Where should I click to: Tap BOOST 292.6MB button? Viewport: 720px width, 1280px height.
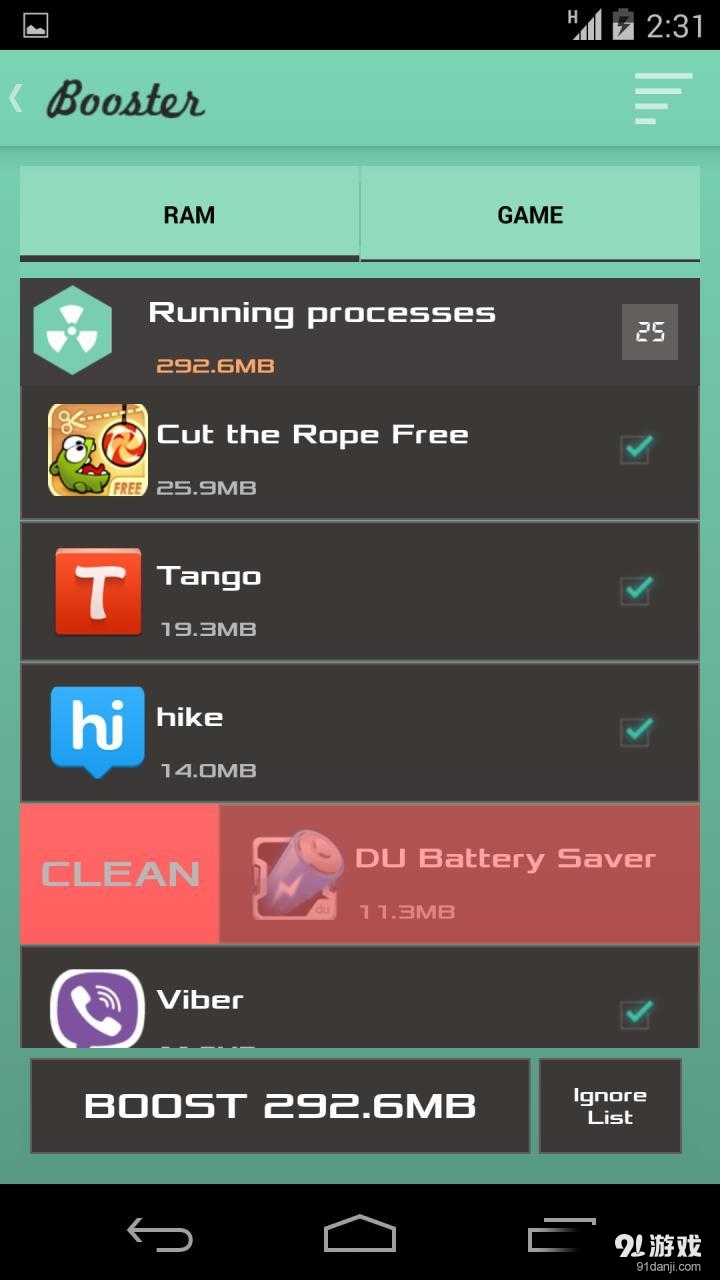[x=280, y=1106]
